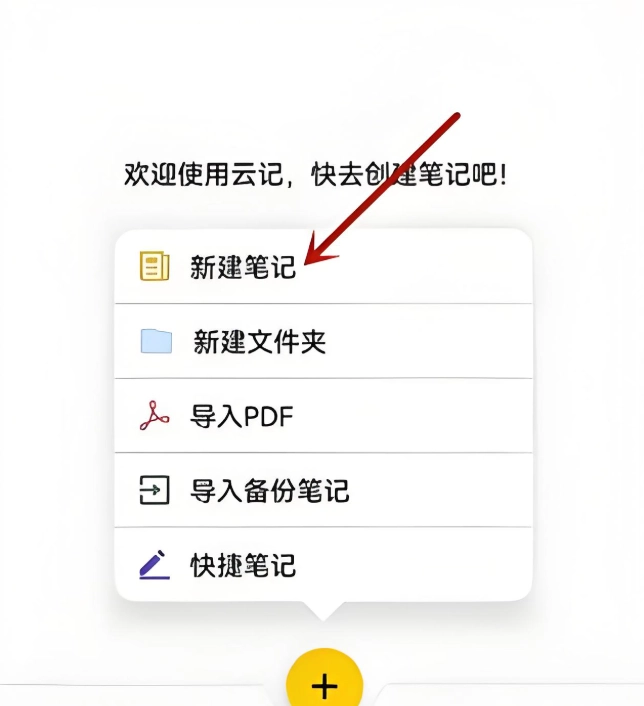Image resolution: width=644 pixels, height=706 pixels.
Task: Choose 新建文件夹 to create a folder
Action: (x=259, y=343)
